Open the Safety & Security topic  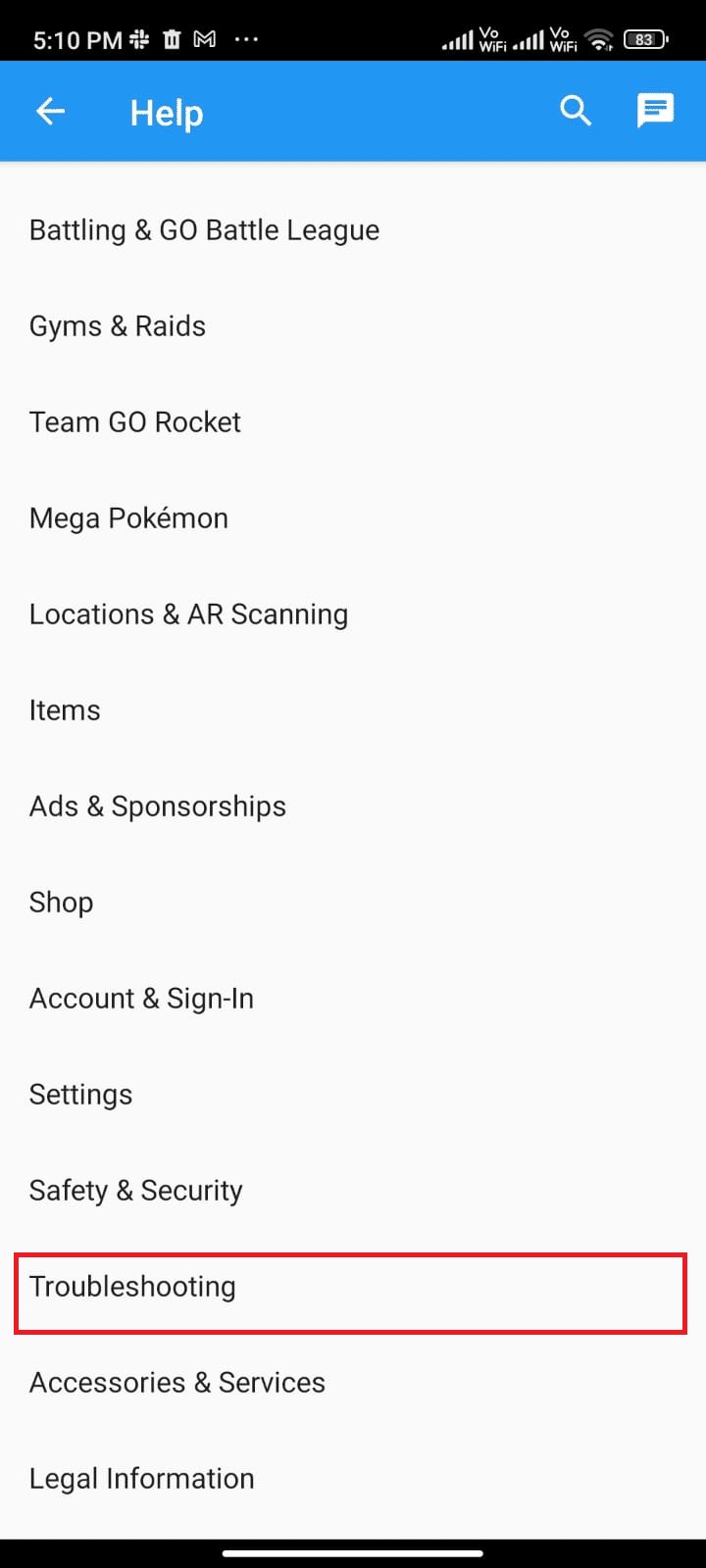point(135,1190)
